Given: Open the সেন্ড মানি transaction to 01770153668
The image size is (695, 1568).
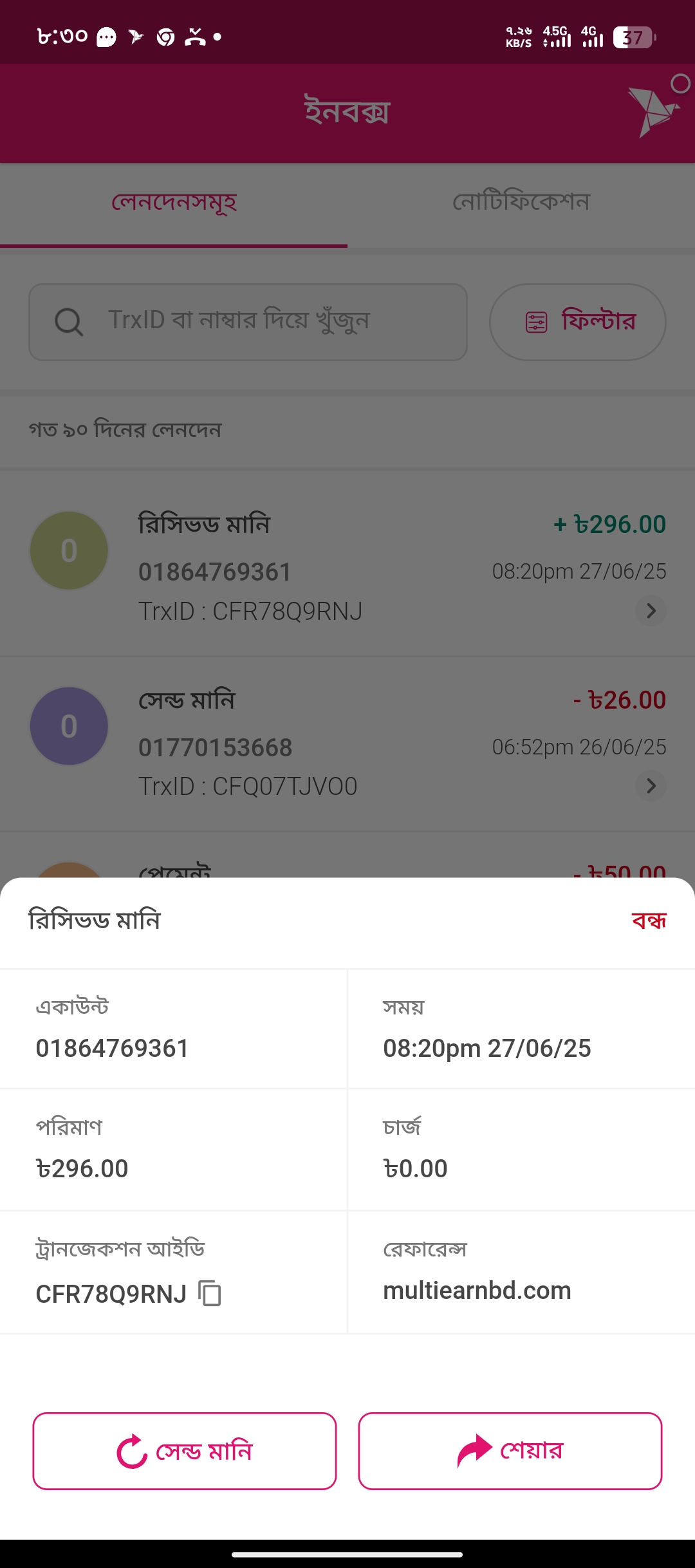Looking at the screenshot, I should click(347, 744).
